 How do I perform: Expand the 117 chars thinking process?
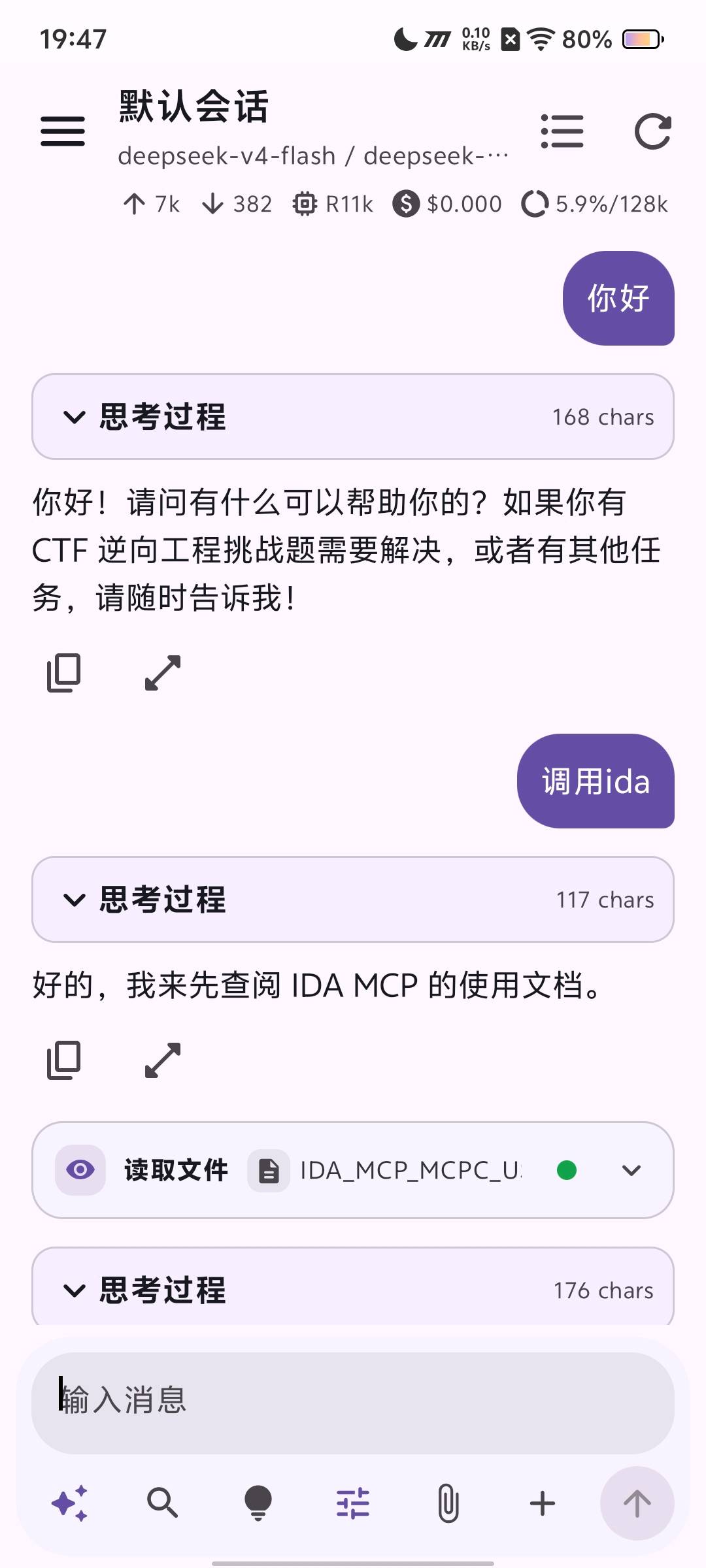[x=353, y=900]
